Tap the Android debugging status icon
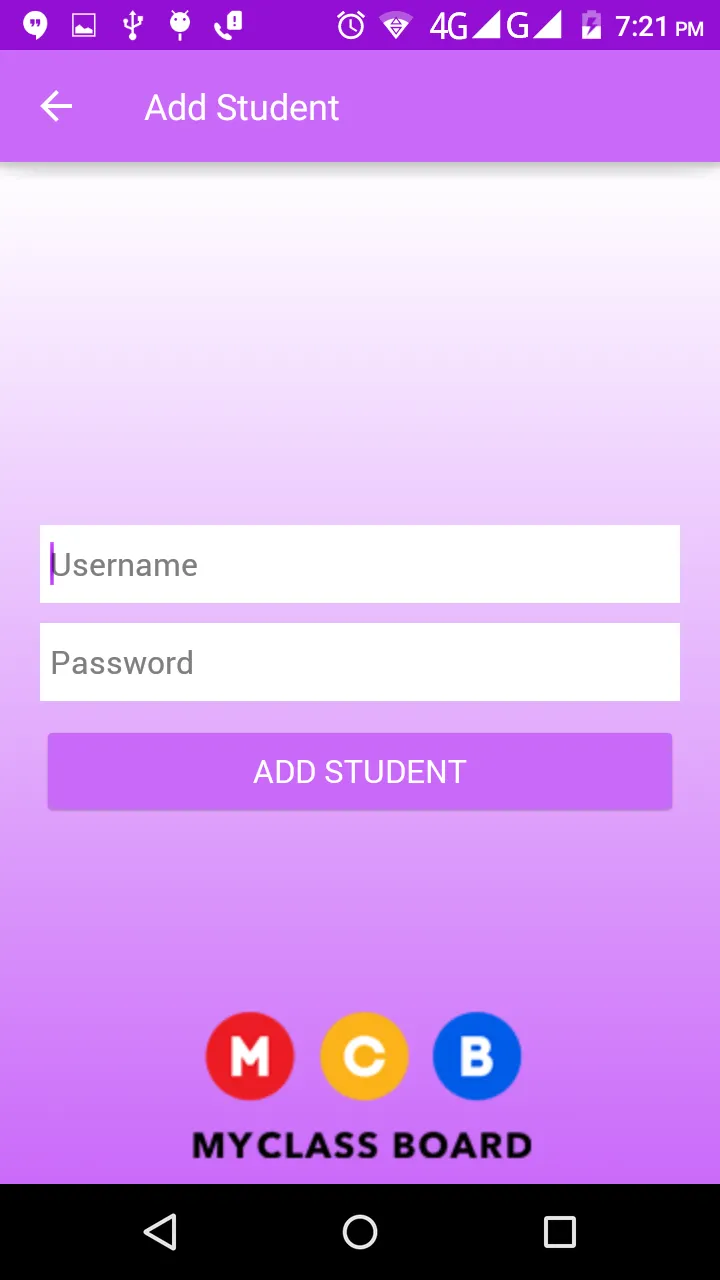The height and width of the screenshot is (1280, 720). point(180,24)
